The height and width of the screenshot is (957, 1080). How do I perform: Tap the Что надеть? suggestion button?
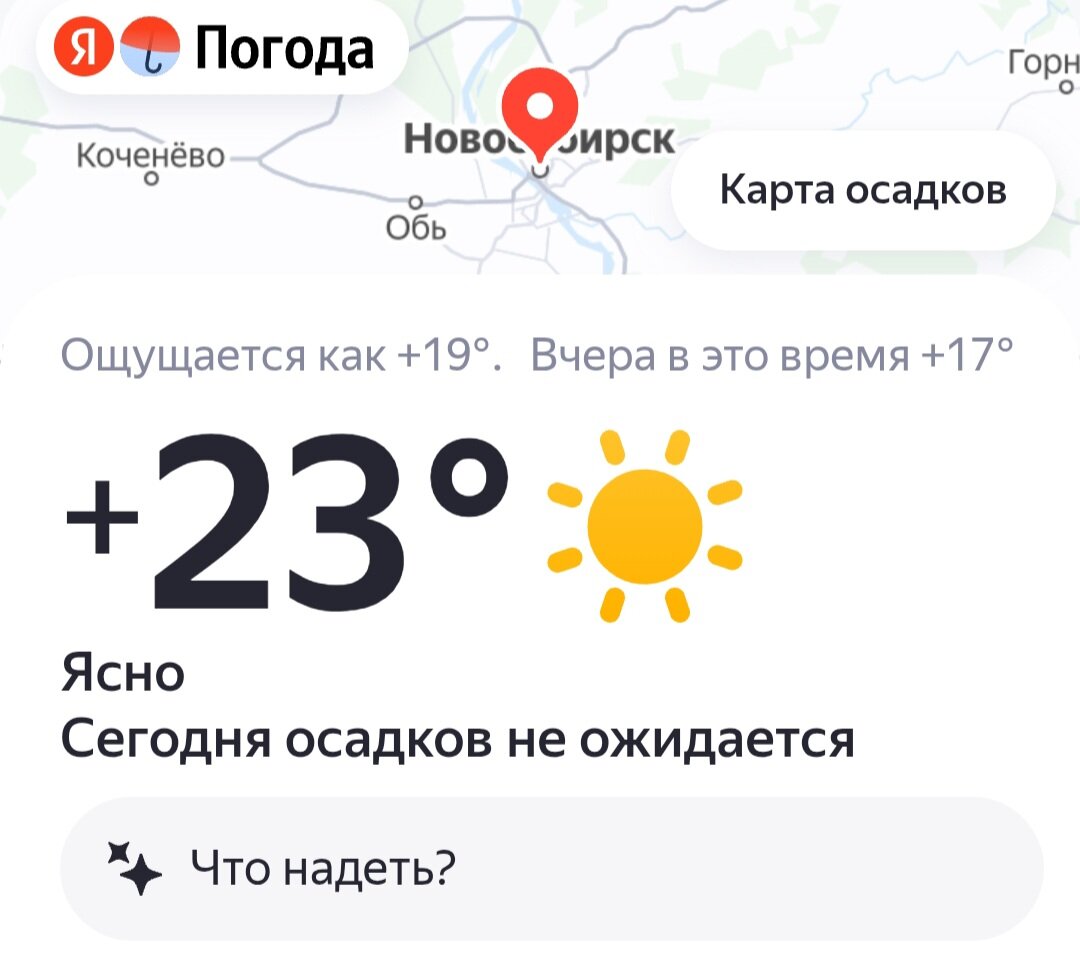(x=552, y=868)
